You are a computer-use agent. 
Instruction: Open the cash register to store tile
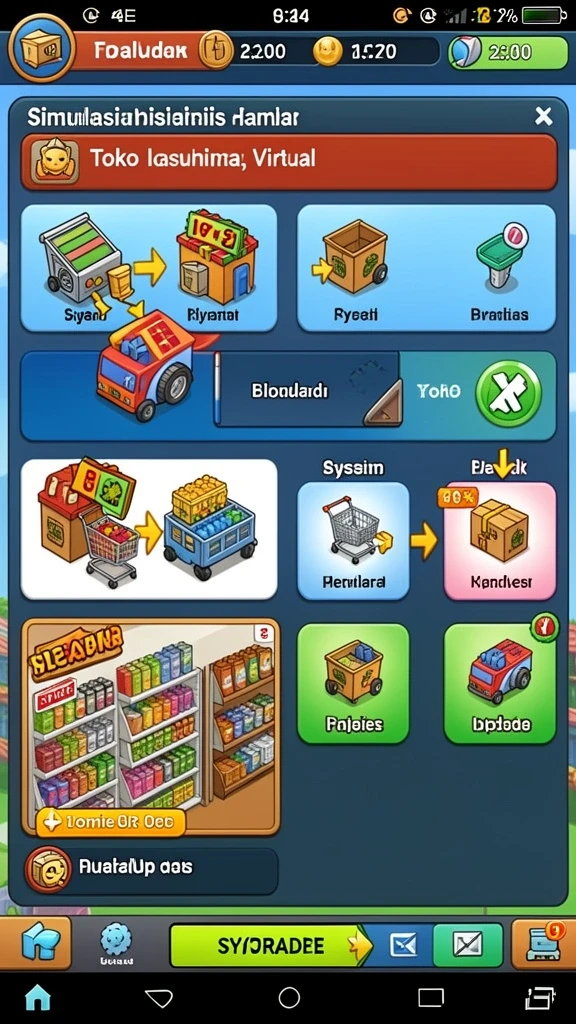149,268
